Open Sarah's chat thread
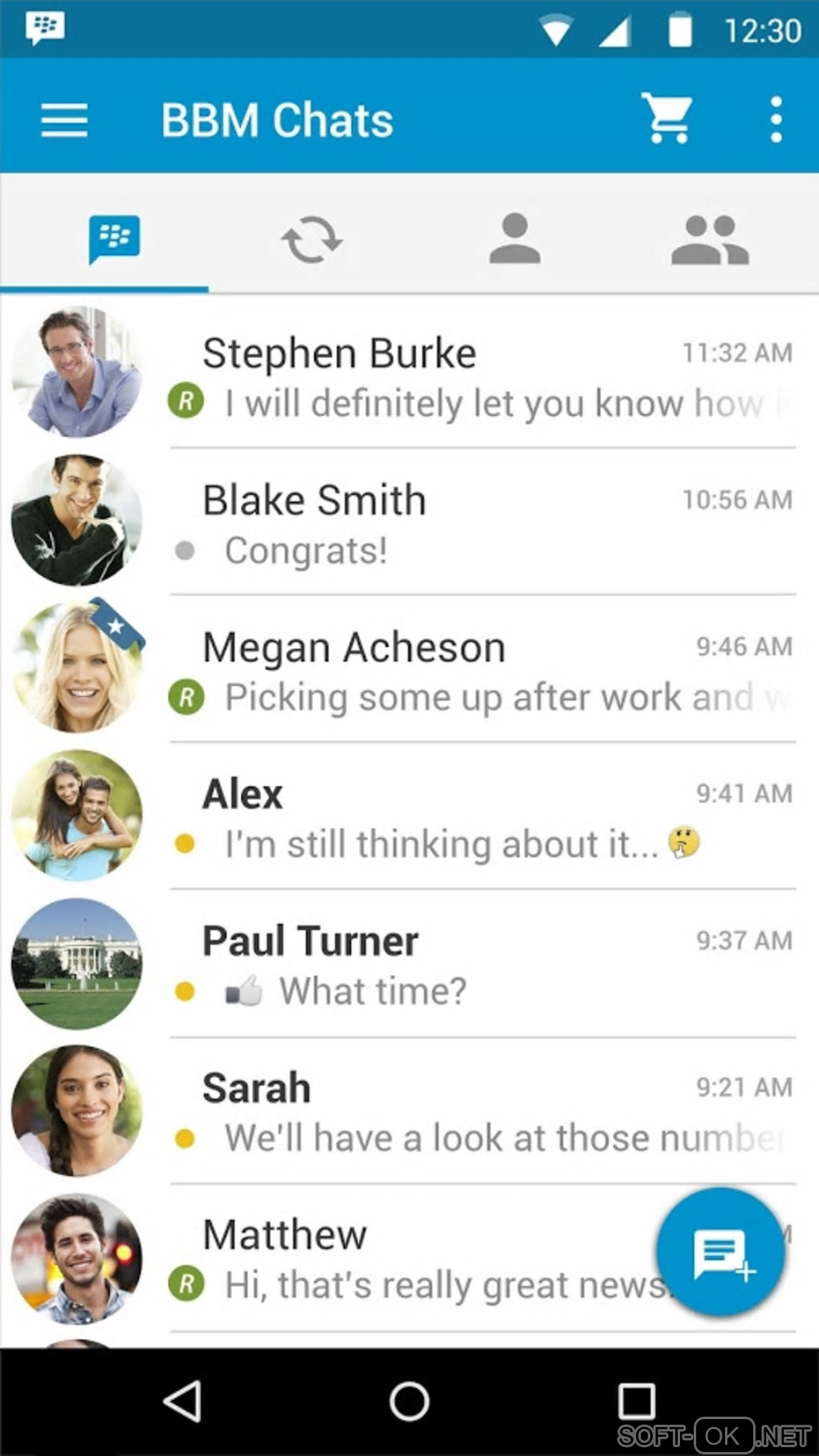Viewport: 819px width, 1456px height. coord(482,1111)
